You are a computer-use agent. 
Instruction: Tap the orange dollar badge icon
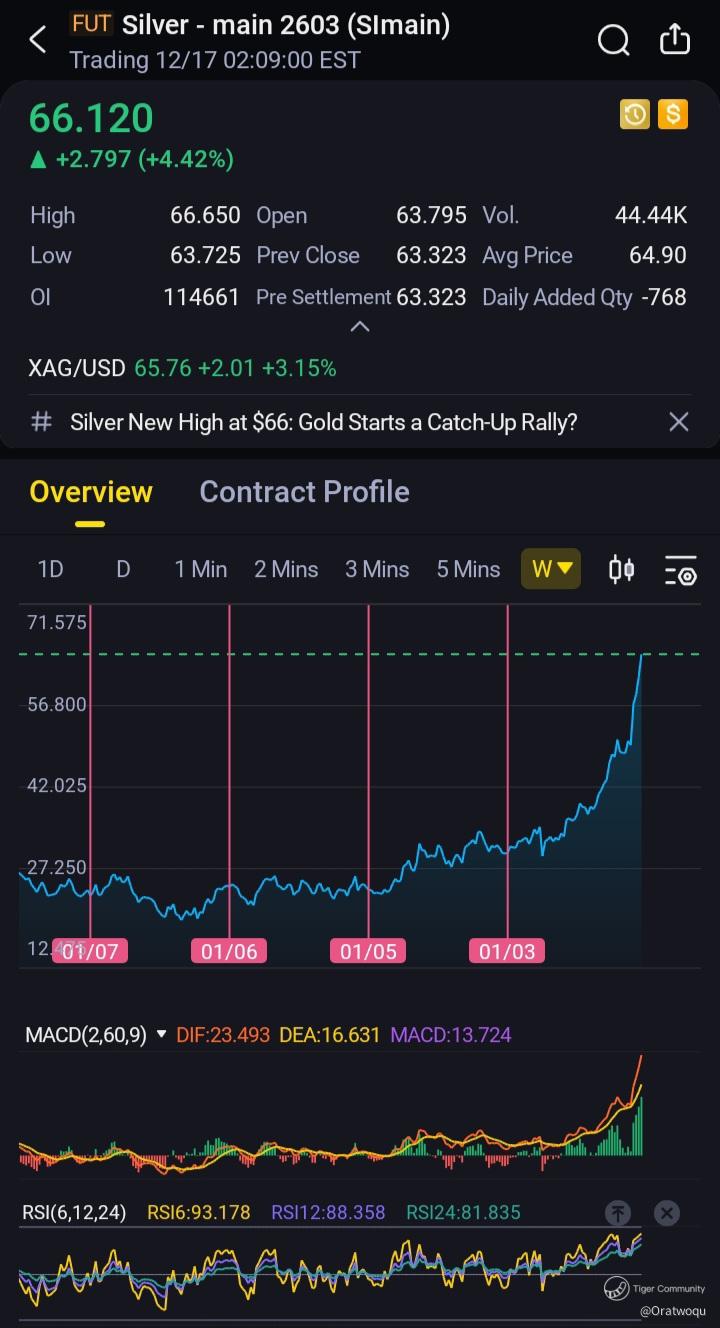click(x=673, y=115)
